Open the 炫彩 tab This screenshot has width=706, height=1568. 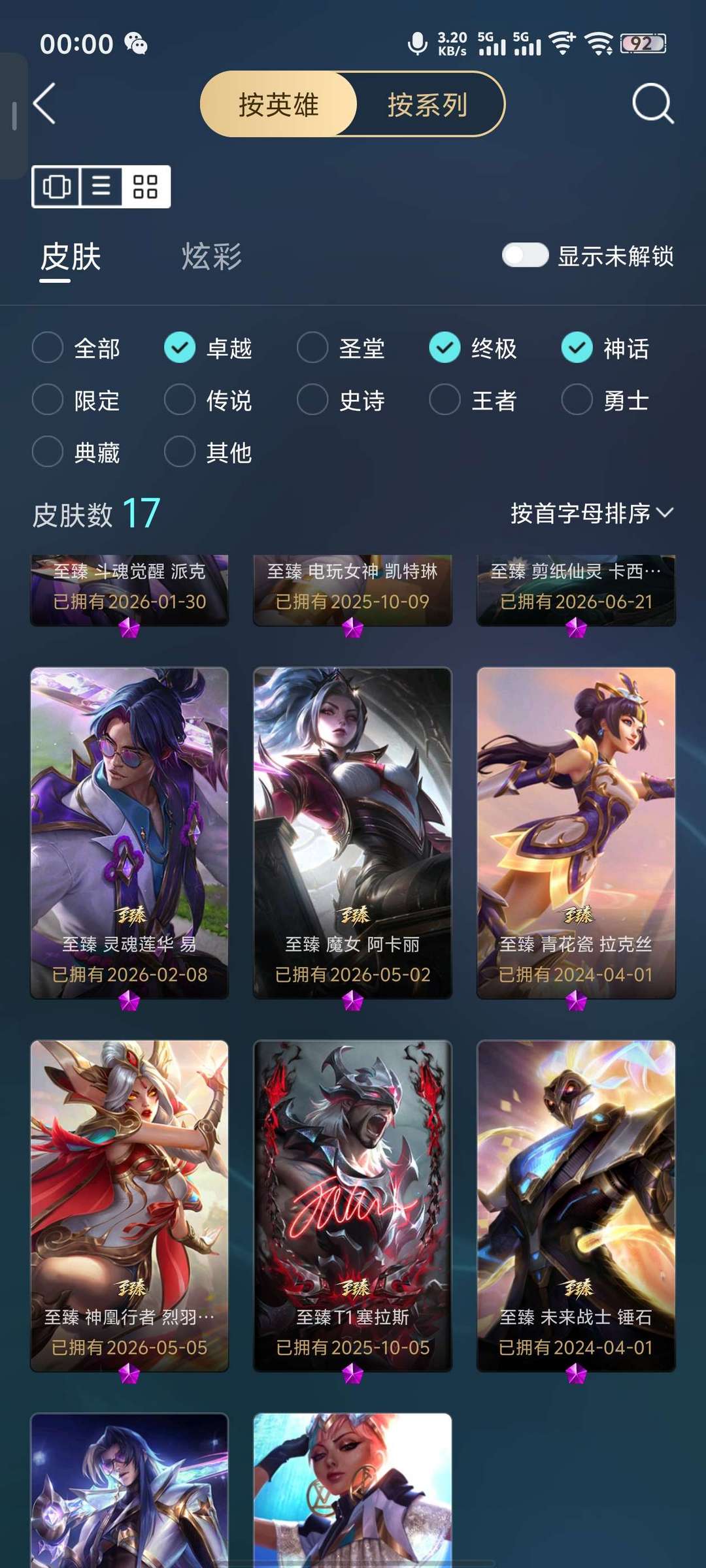pyautogui.click(x=212, y=256)
